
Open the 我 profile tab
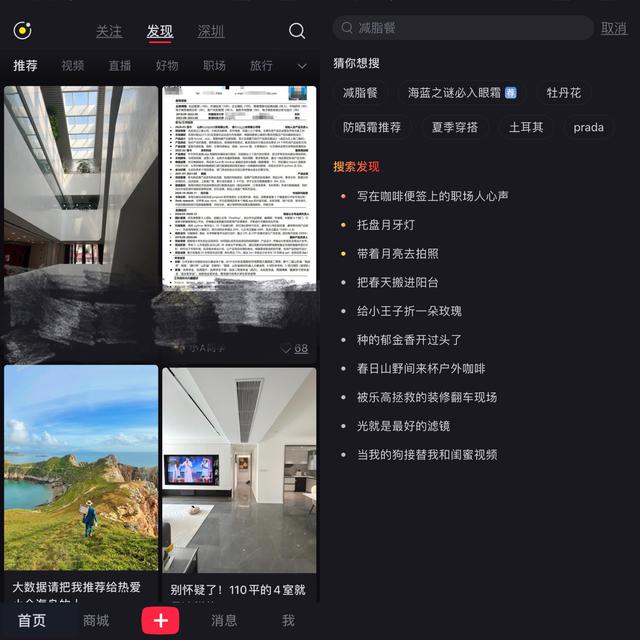tap(288, 620)
